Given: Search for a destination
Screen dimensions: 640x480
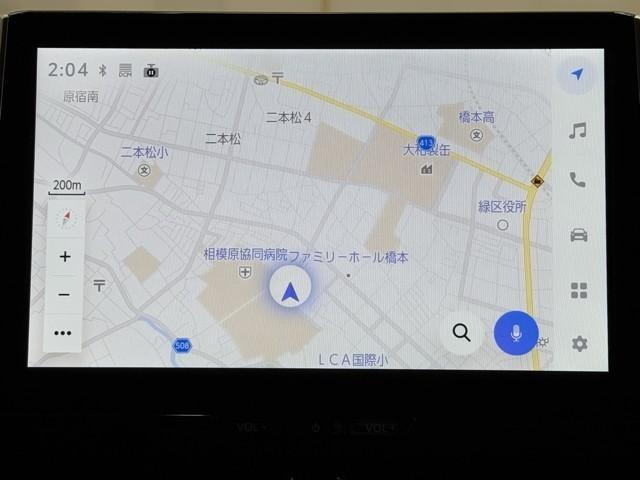Looking at the screenshot, I should pos(461,333).
